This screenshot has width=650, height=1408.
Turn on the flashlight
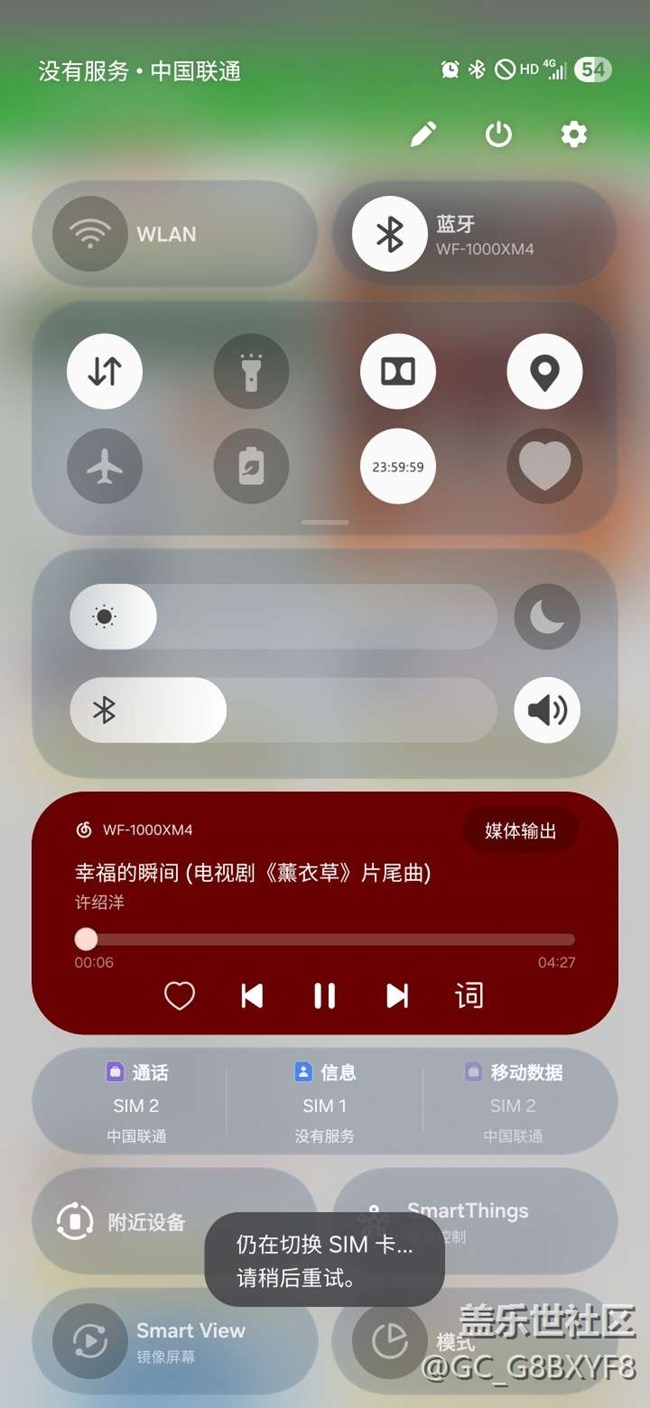251,372
